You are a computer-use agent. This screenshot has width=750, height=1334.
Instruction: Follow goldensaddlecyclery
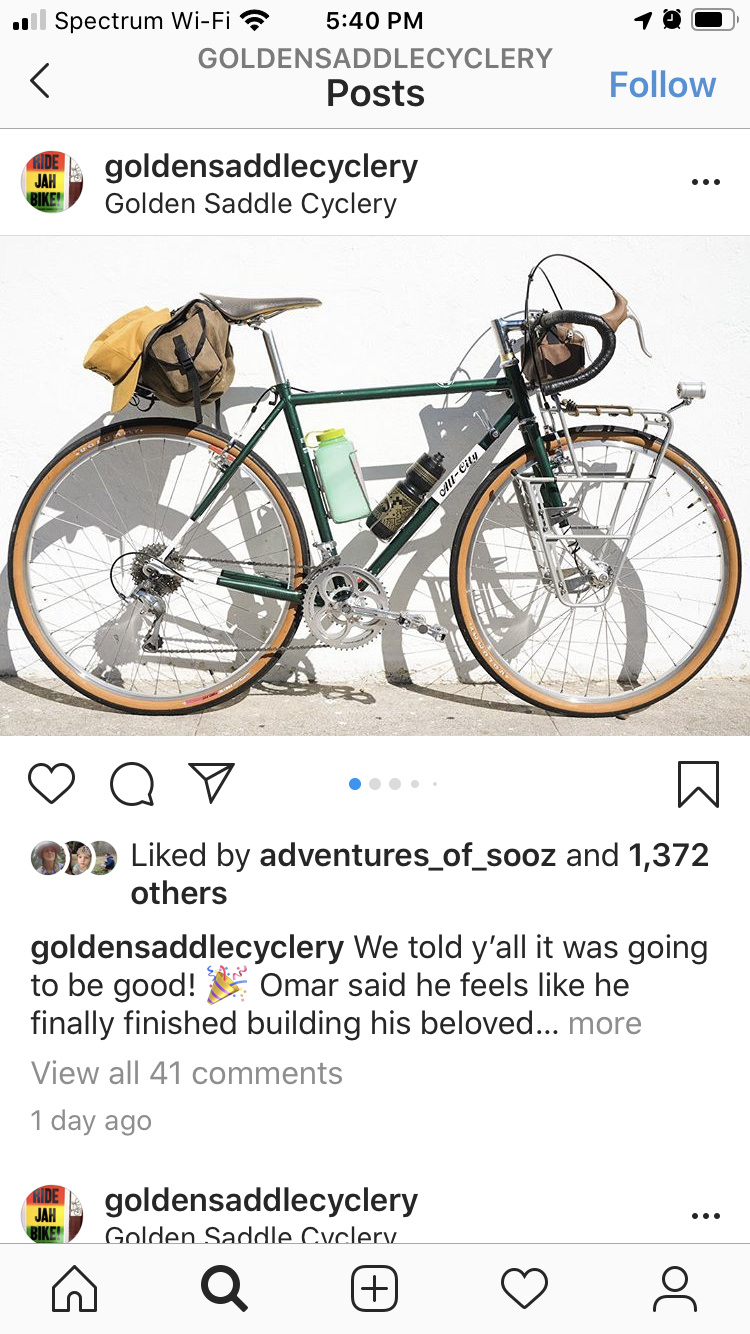662,85
